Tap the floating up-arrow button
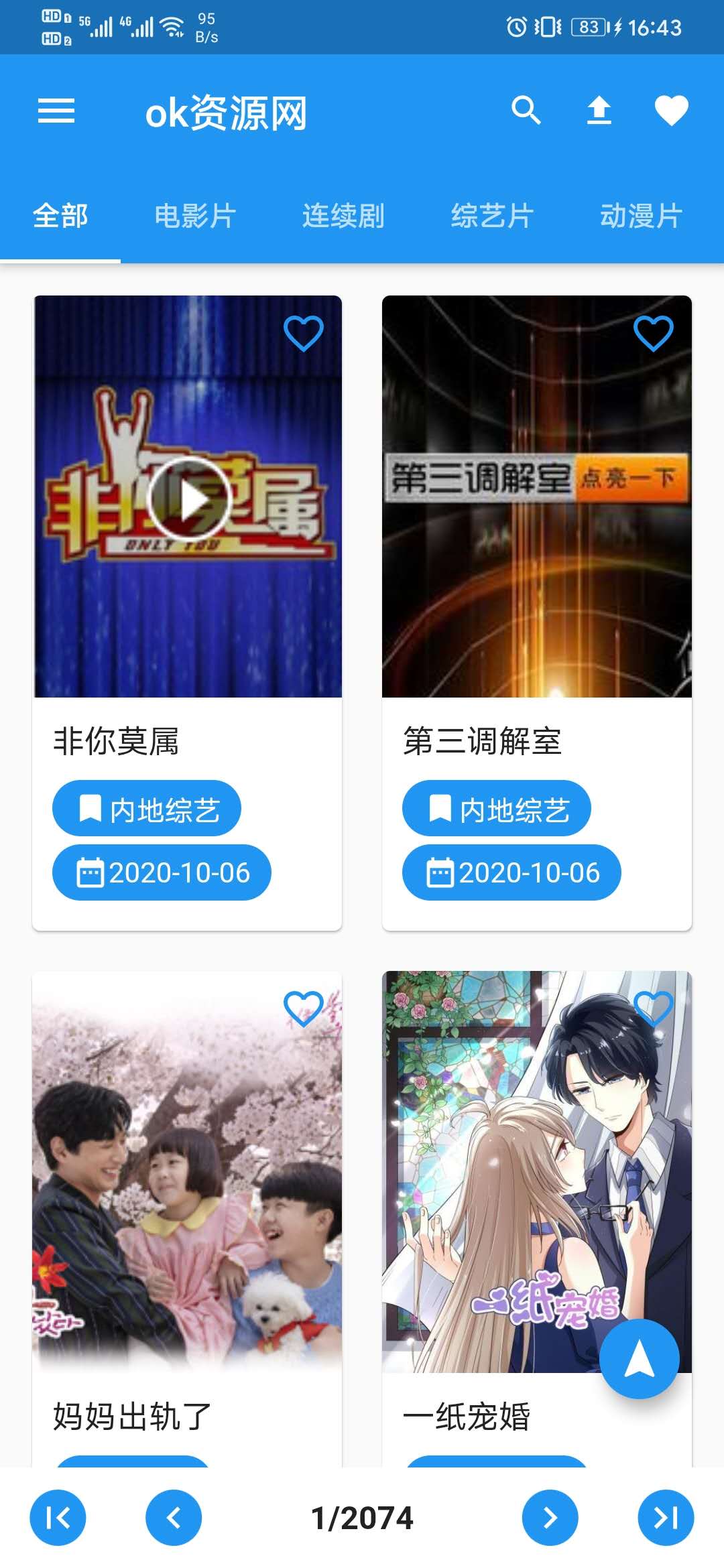Screen dimensions: 724x1568 click(639, 1359)
